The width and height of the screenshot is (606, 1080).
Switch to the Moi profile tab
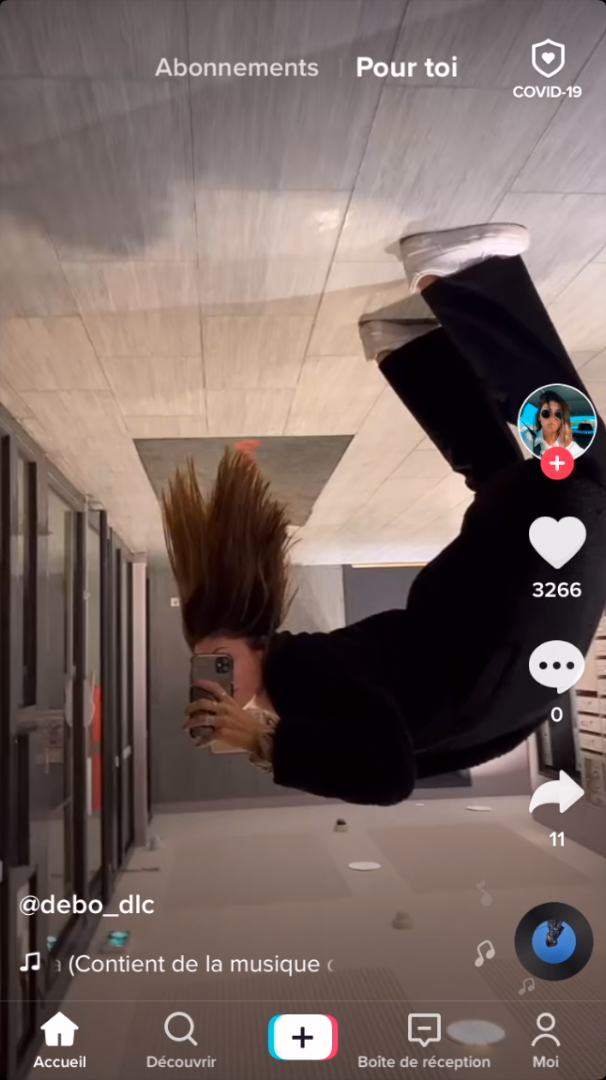(546, 1040)
